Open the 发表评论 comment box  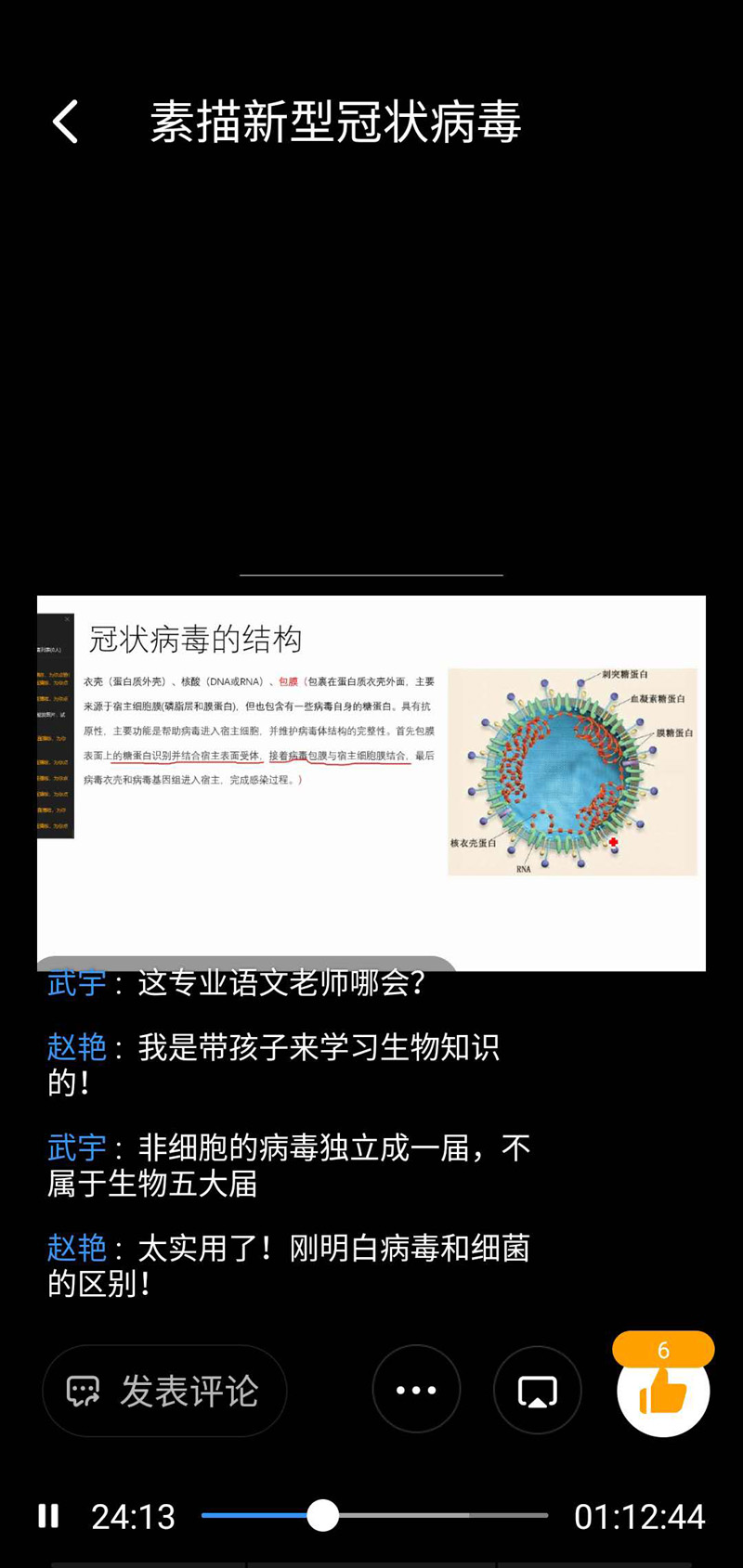point(164,1390)
